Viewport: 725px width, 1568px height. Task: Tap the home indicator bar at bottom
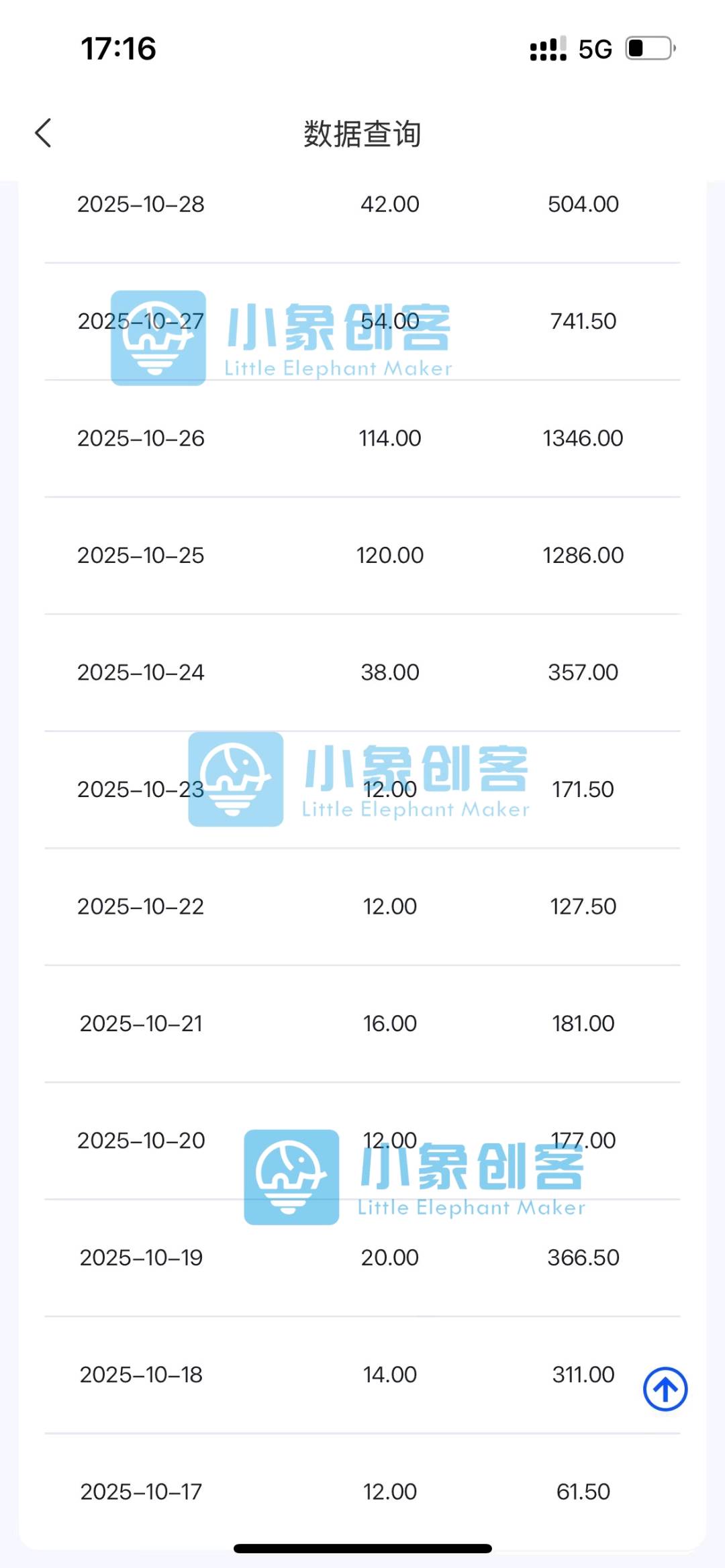(x=362, y=1547)
